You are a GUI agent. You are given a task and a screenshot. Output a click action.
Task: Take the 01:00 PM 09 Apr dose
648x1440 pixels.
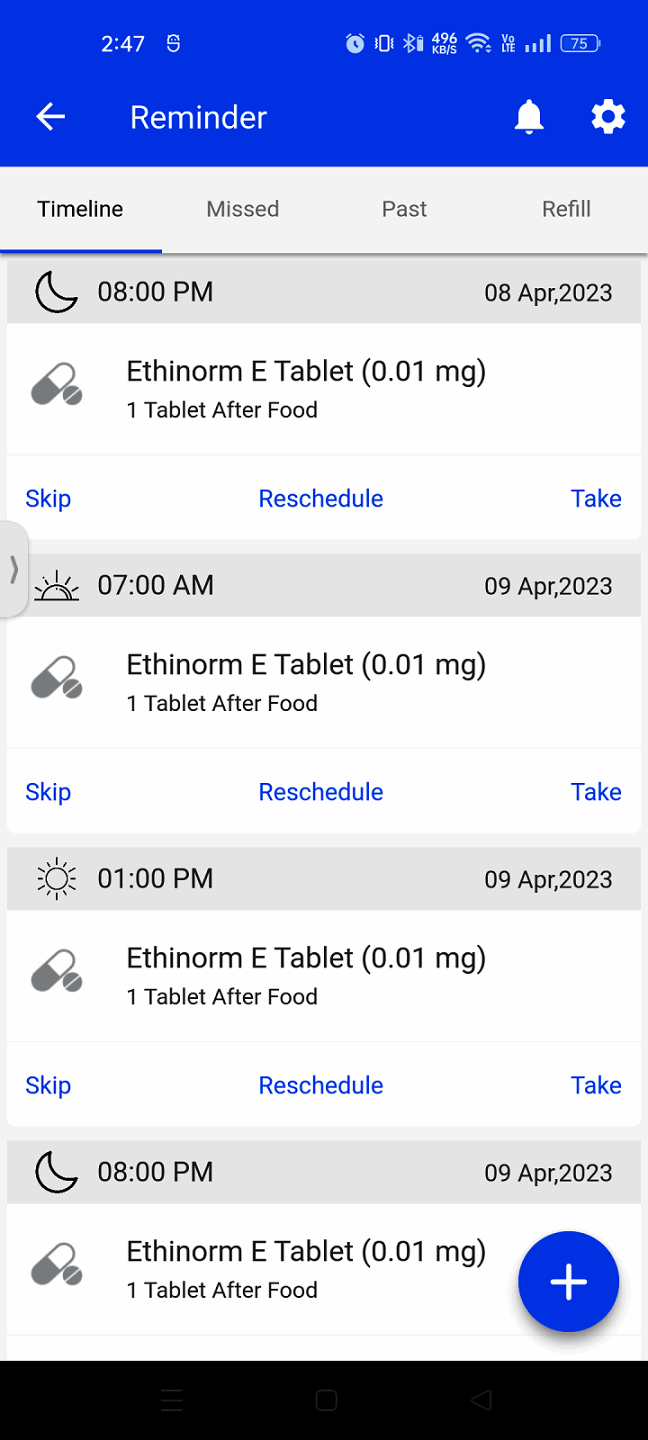pyautogui.click(x=596, y=1085)
